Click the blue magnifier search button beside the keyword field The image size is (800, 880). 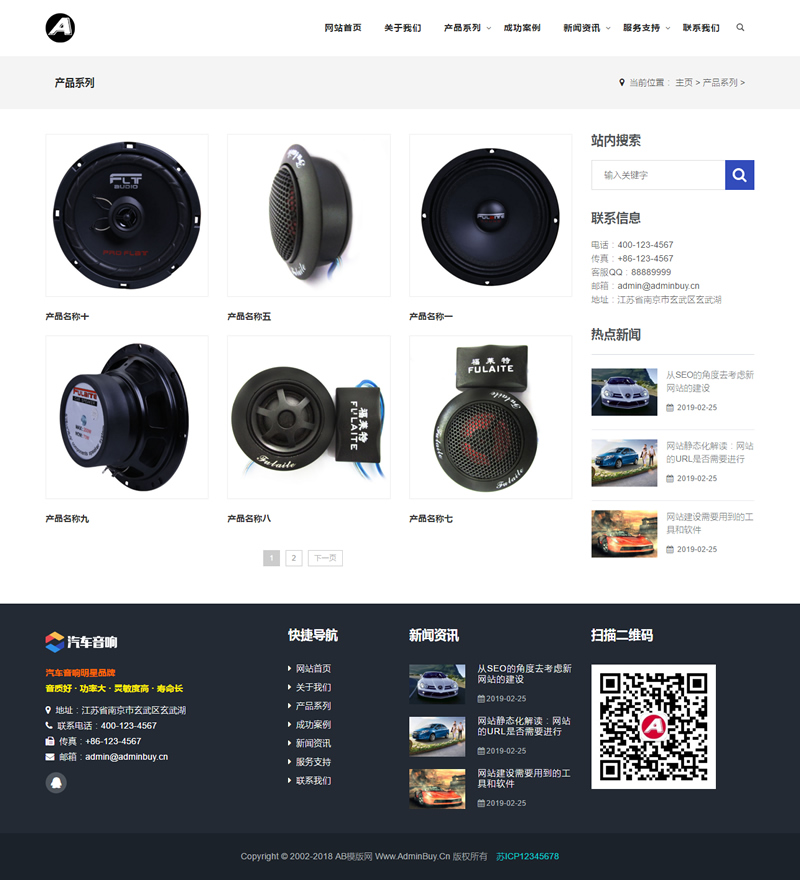coord(739,174)
